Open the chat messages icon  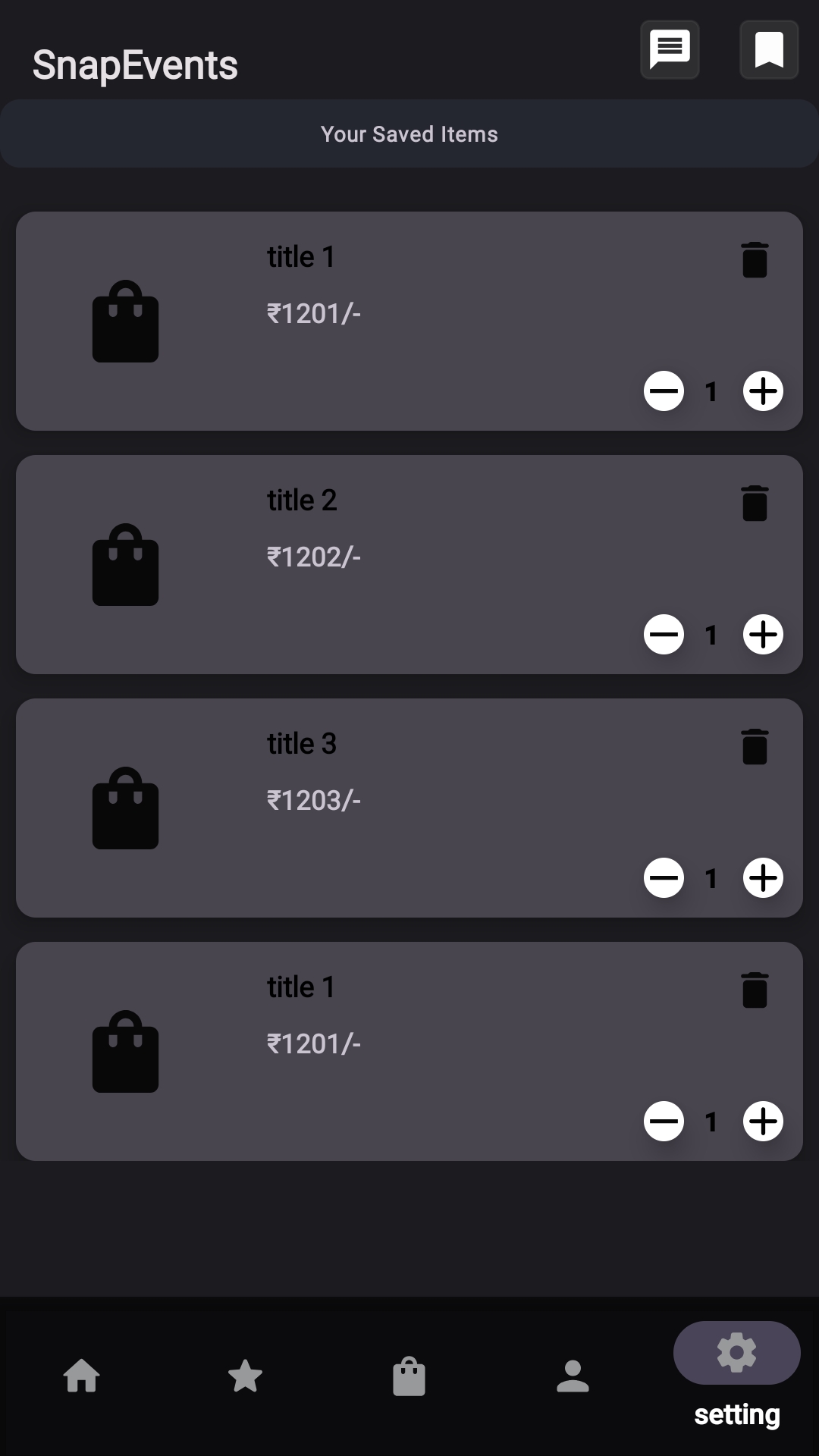(670, 50)
